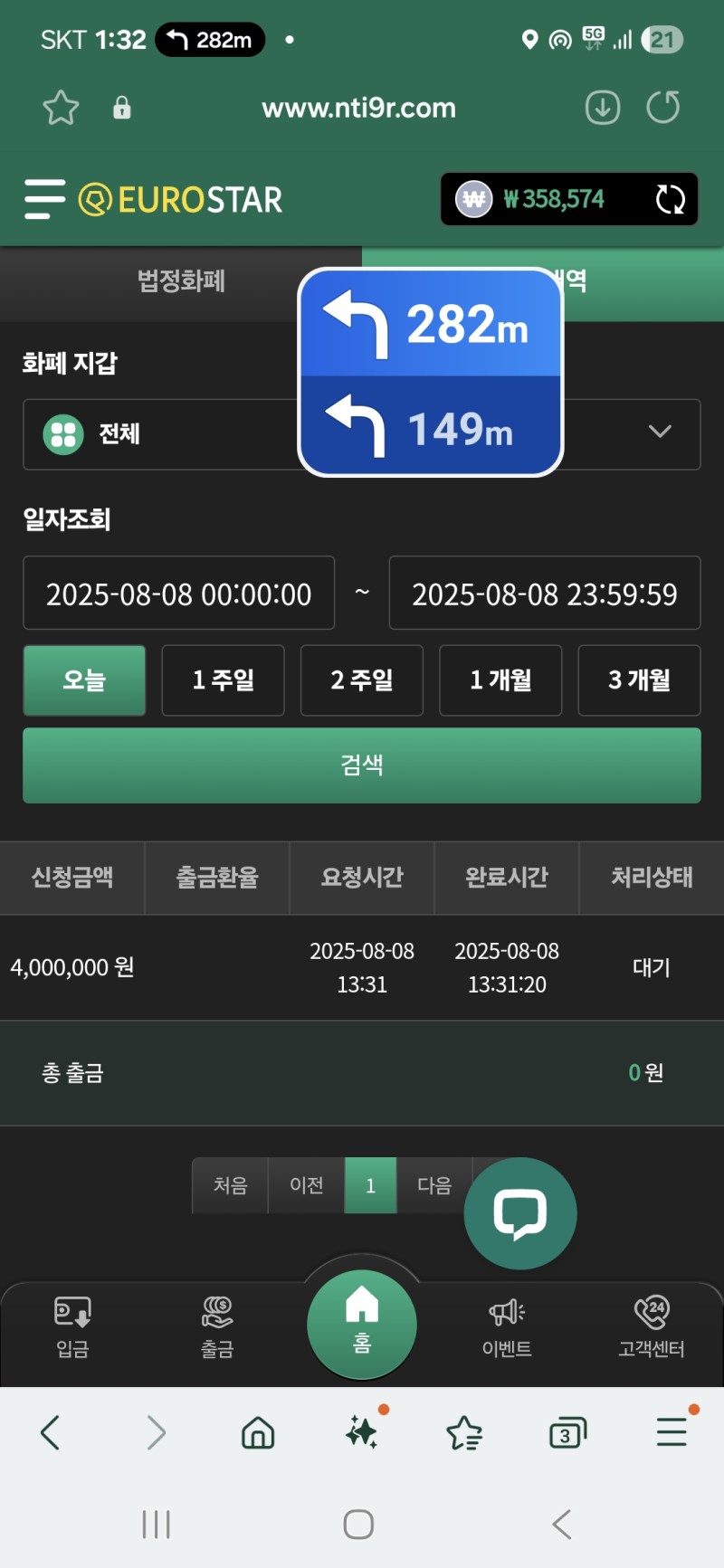Tap the www.nti9r.com address bar
Image resolution: width=724 pixels, height=1568 pixels.
[358, 107]
